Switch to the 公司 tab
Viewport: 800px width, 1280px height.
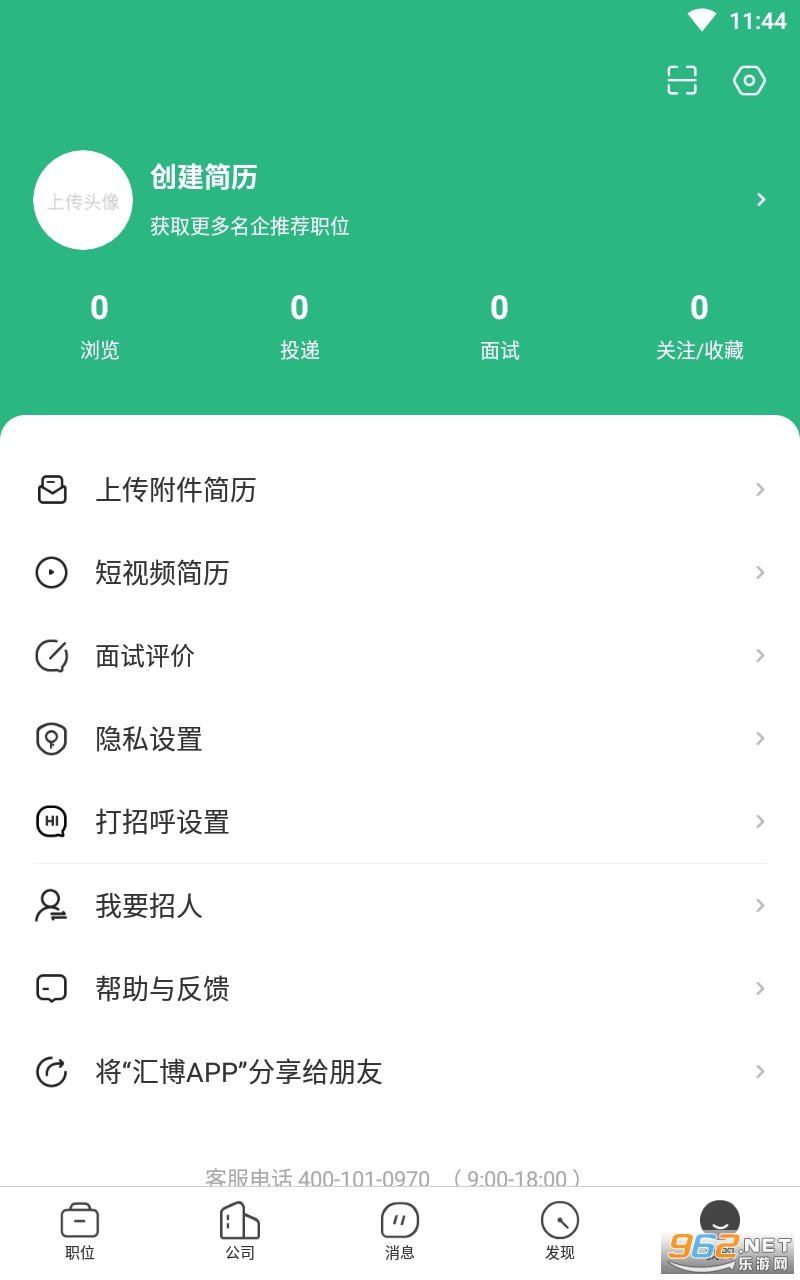(x=240, y=1231)
